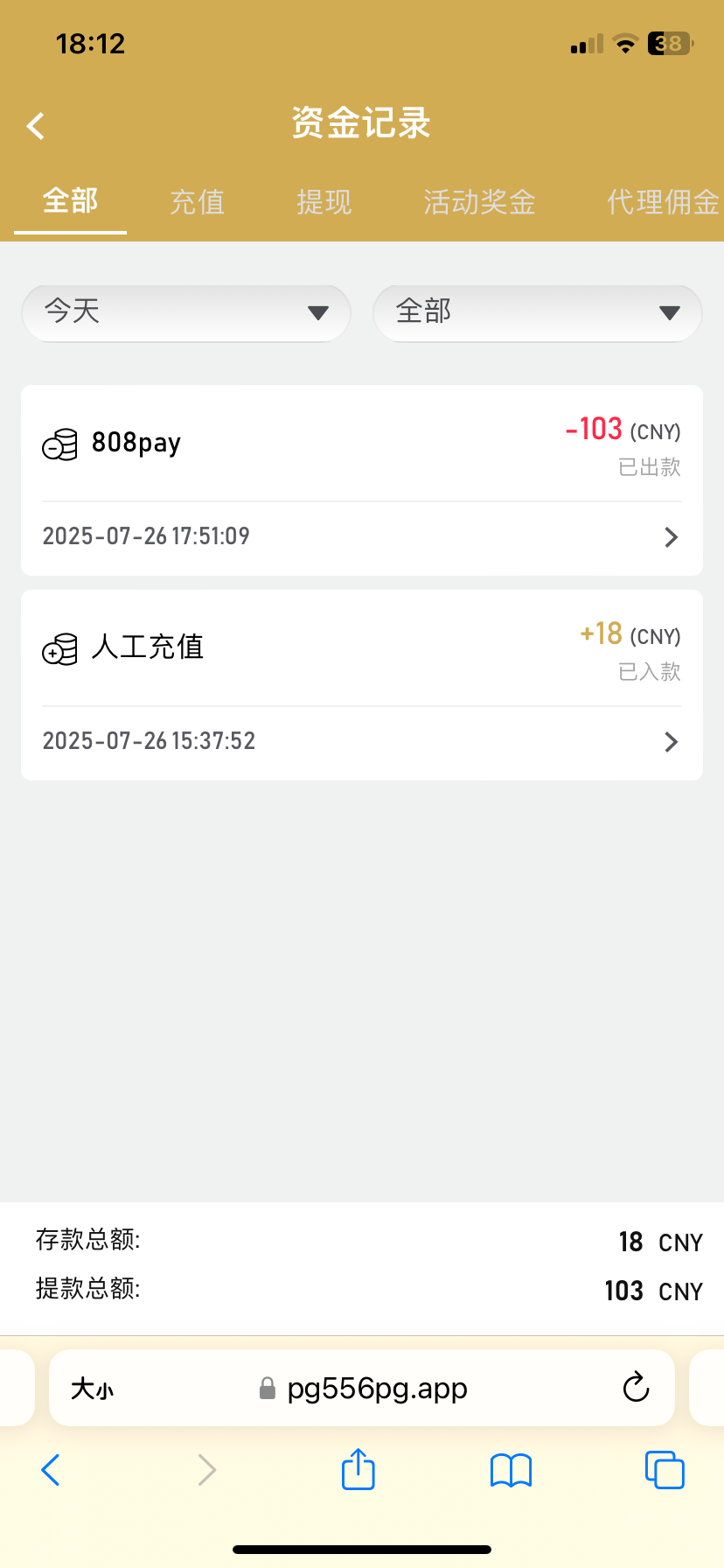724x1568 pixels.
Task: Open the 活动奖金 tab
Action: tap(480, 202)
